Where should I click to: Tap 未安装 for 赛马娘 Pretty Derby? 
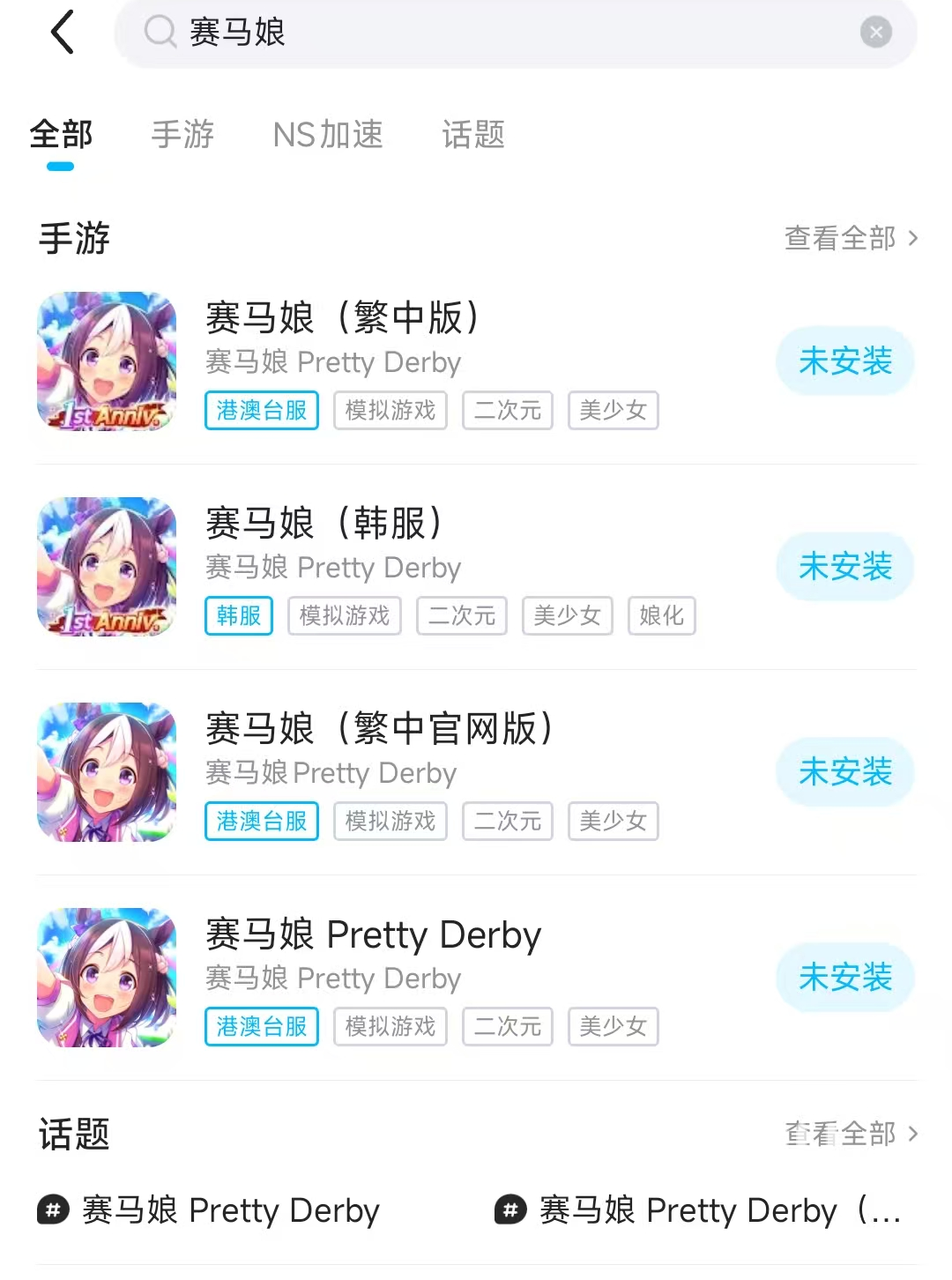click(844, 978)
